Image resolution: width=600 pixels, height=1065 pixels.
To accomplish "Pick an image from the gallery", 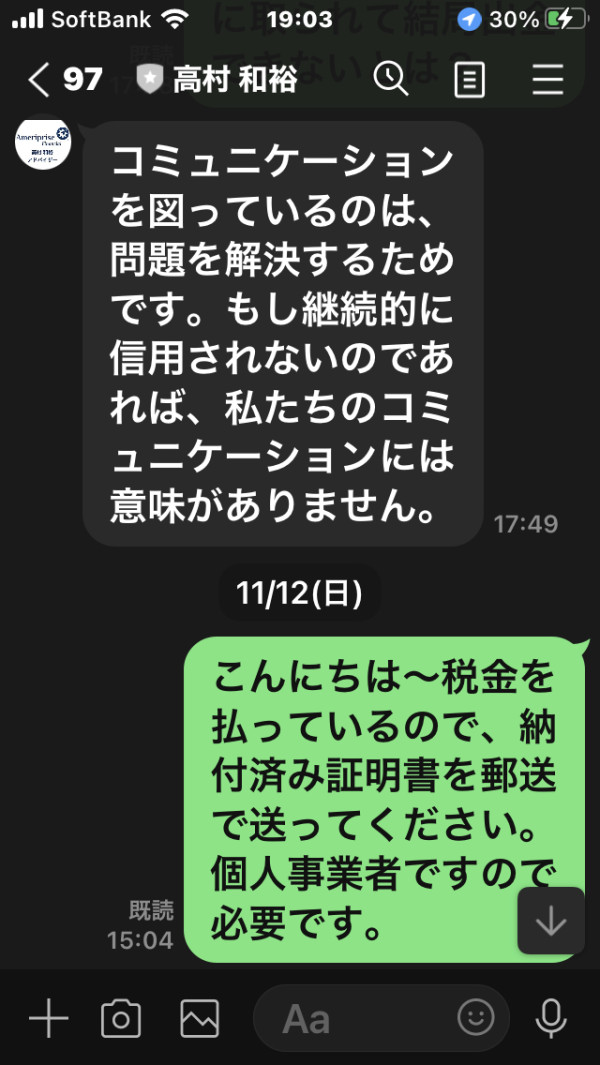I will click(x=199, y=1019).
